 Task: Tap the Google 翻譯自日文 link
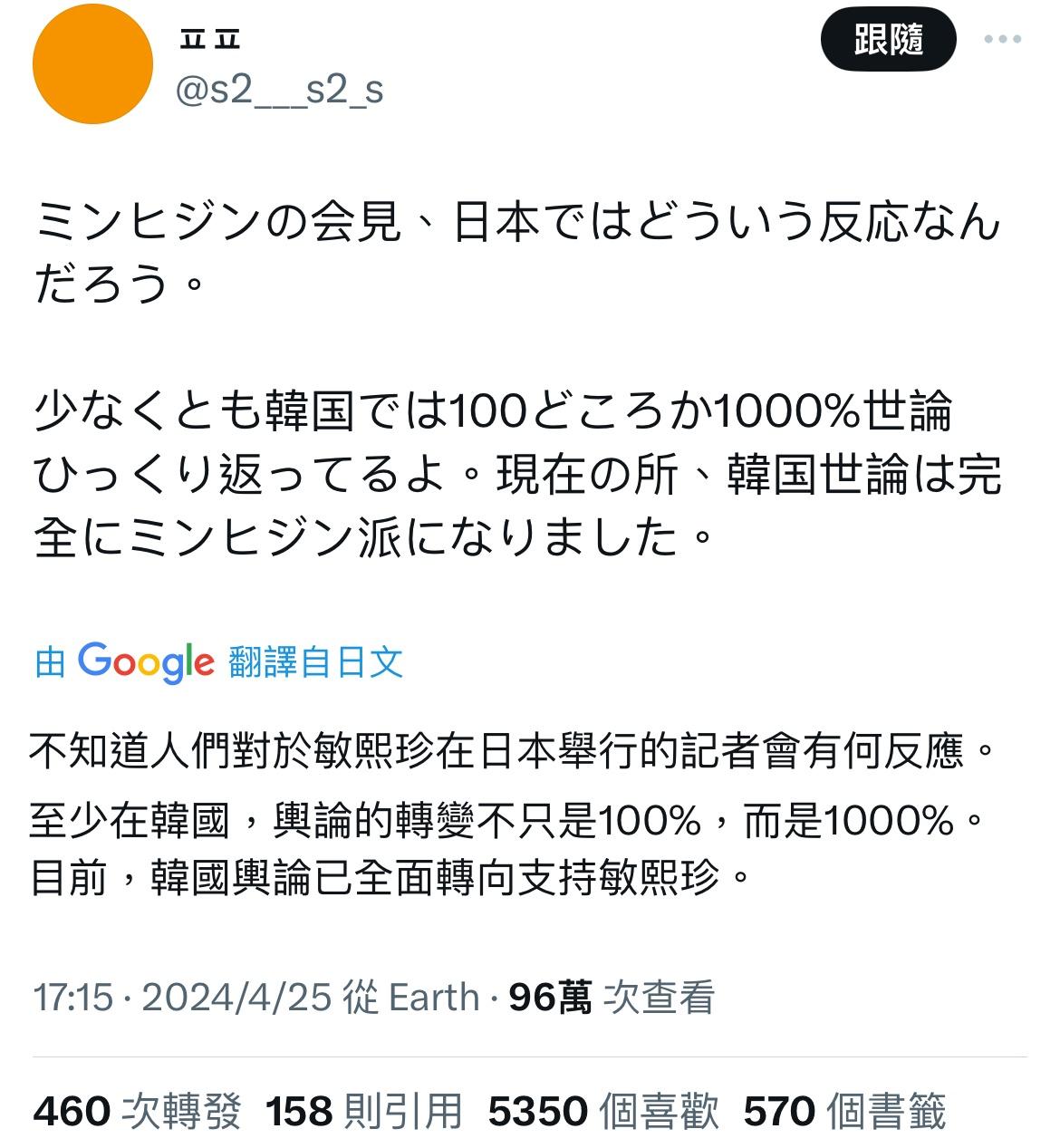click(x=218, y=661)
